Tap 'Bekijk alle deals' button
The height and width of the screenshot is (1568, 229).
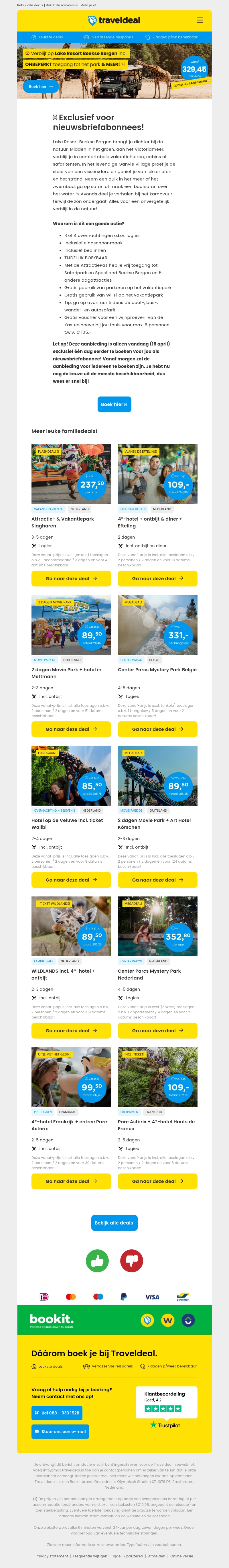114,1223
